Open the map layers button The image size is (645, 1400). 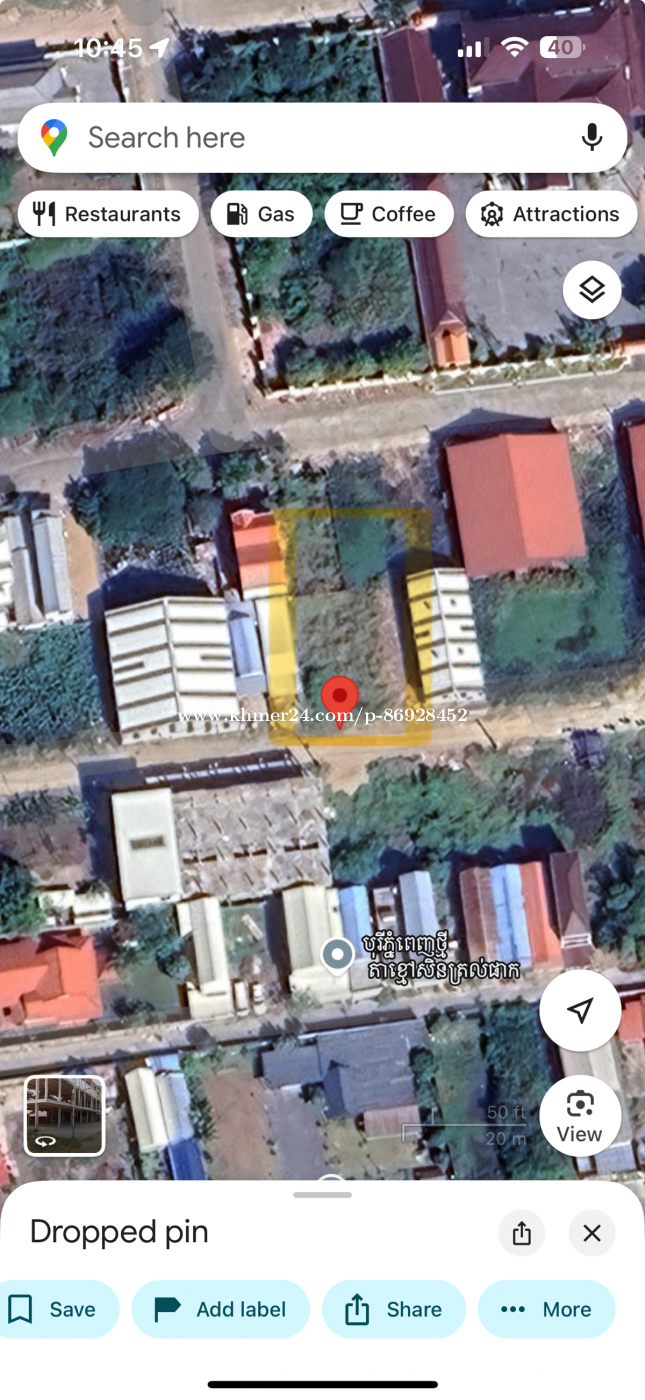[592, 290]
